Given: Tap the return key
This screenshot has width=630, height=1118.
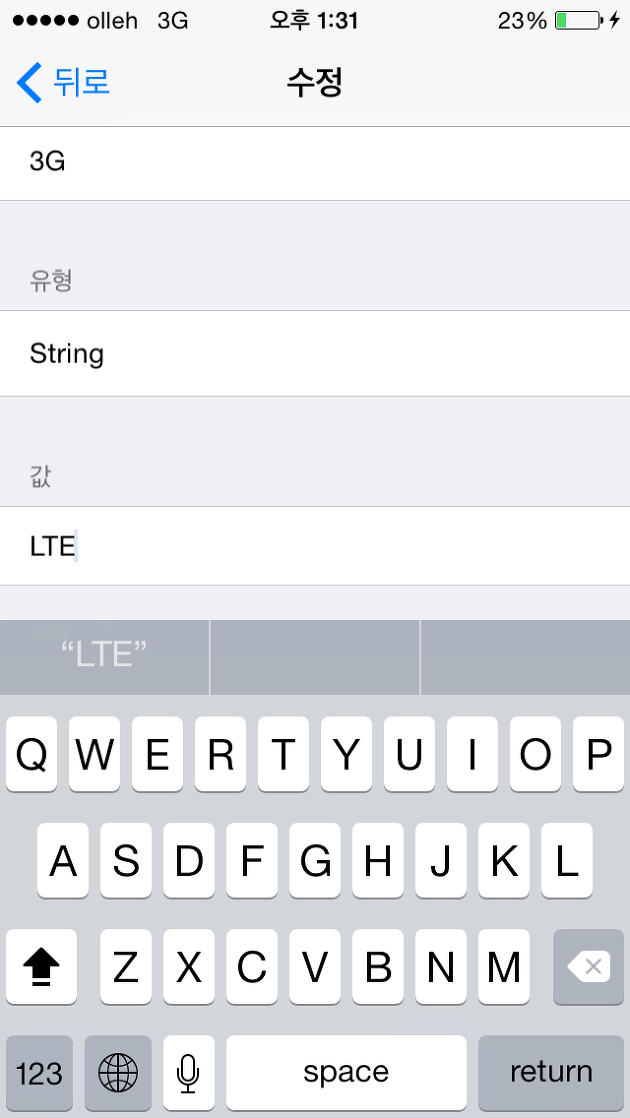Looking at the screenshot, I should (x=551, y=1072).
